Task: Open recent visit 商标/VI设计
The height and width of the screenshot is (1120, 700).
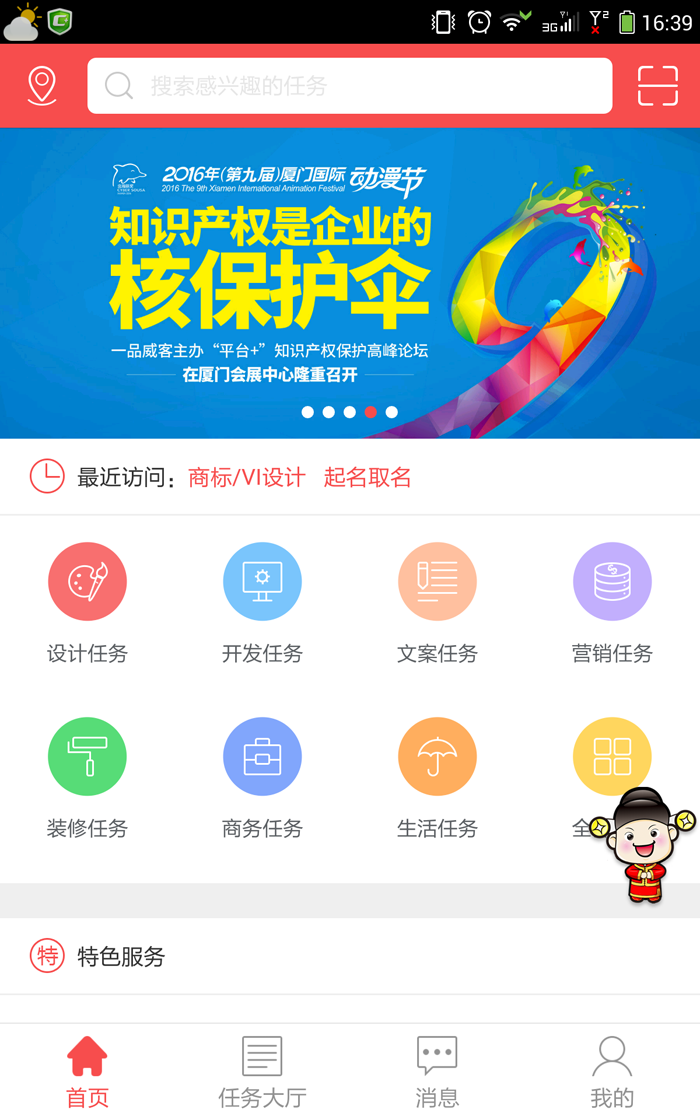Action: coord(246,477)
